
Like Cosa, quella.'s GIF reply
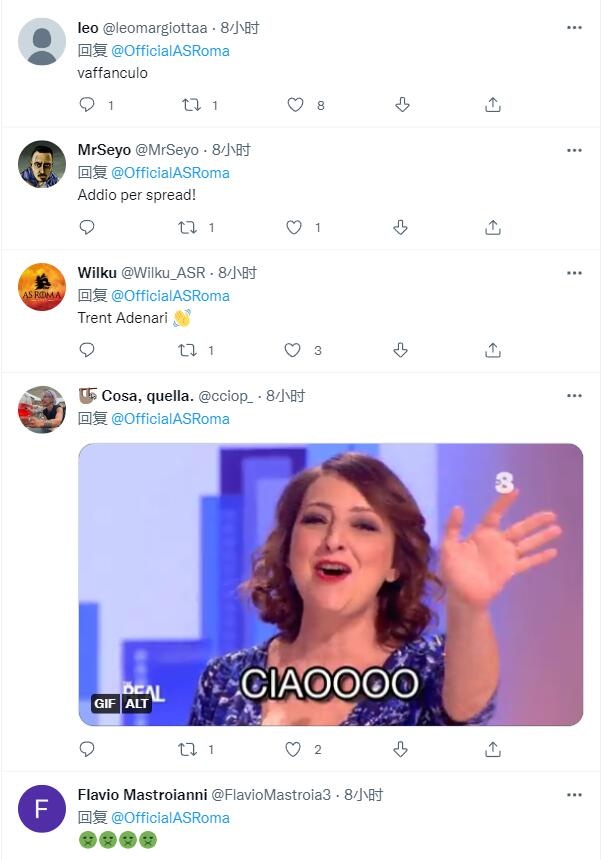point(293,749)
